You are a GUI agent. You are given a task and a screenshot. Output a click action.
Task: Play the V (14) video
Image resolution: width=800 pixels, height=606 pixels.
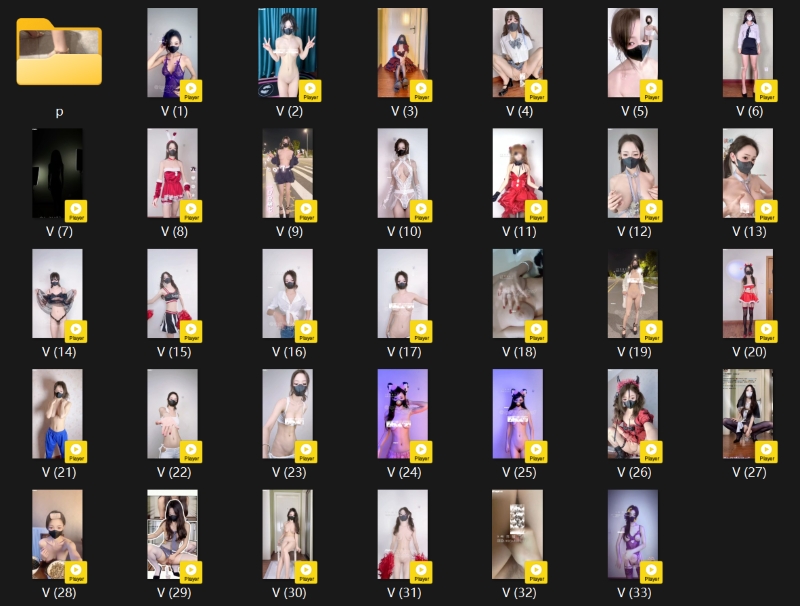[x=58, y=293]
